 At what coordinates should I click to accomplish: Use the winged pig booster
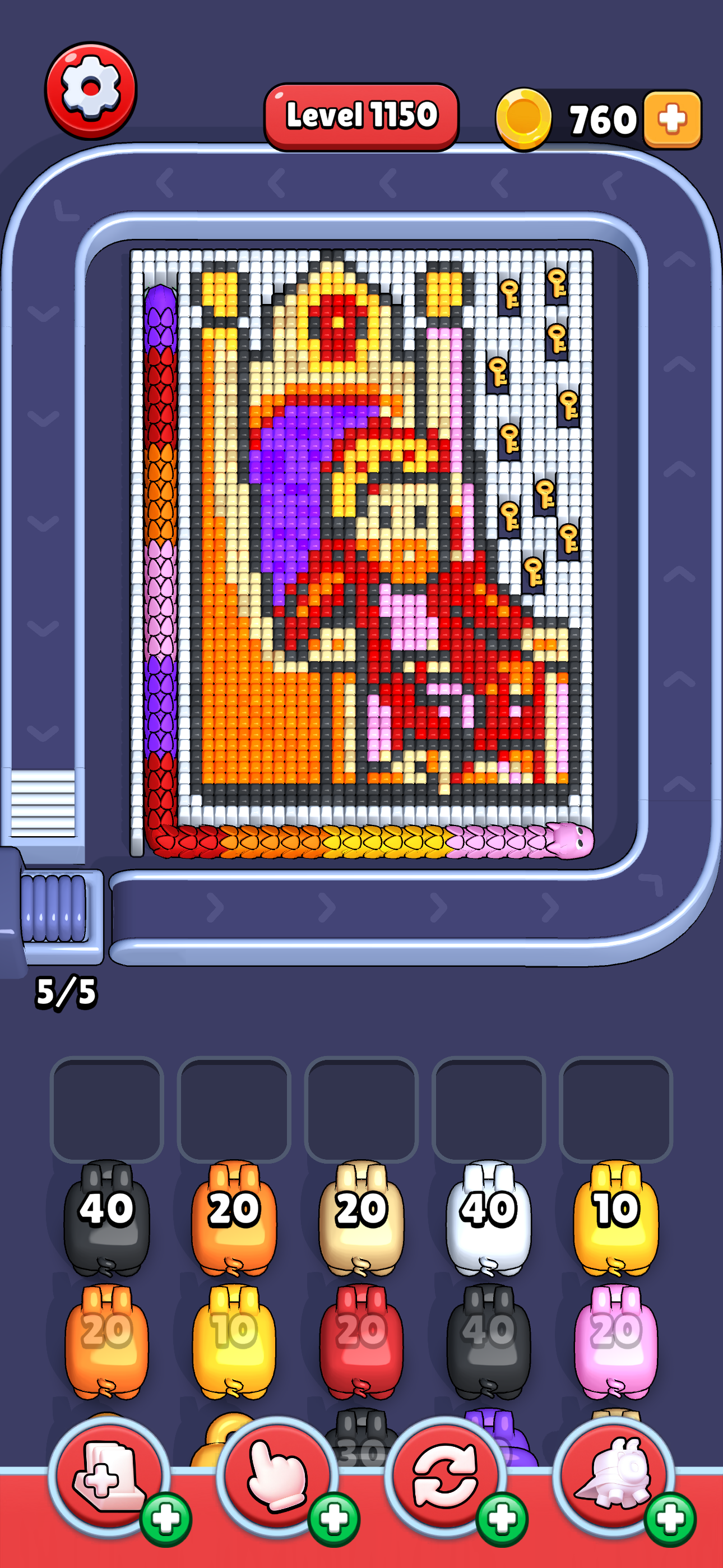point(614,1476)
